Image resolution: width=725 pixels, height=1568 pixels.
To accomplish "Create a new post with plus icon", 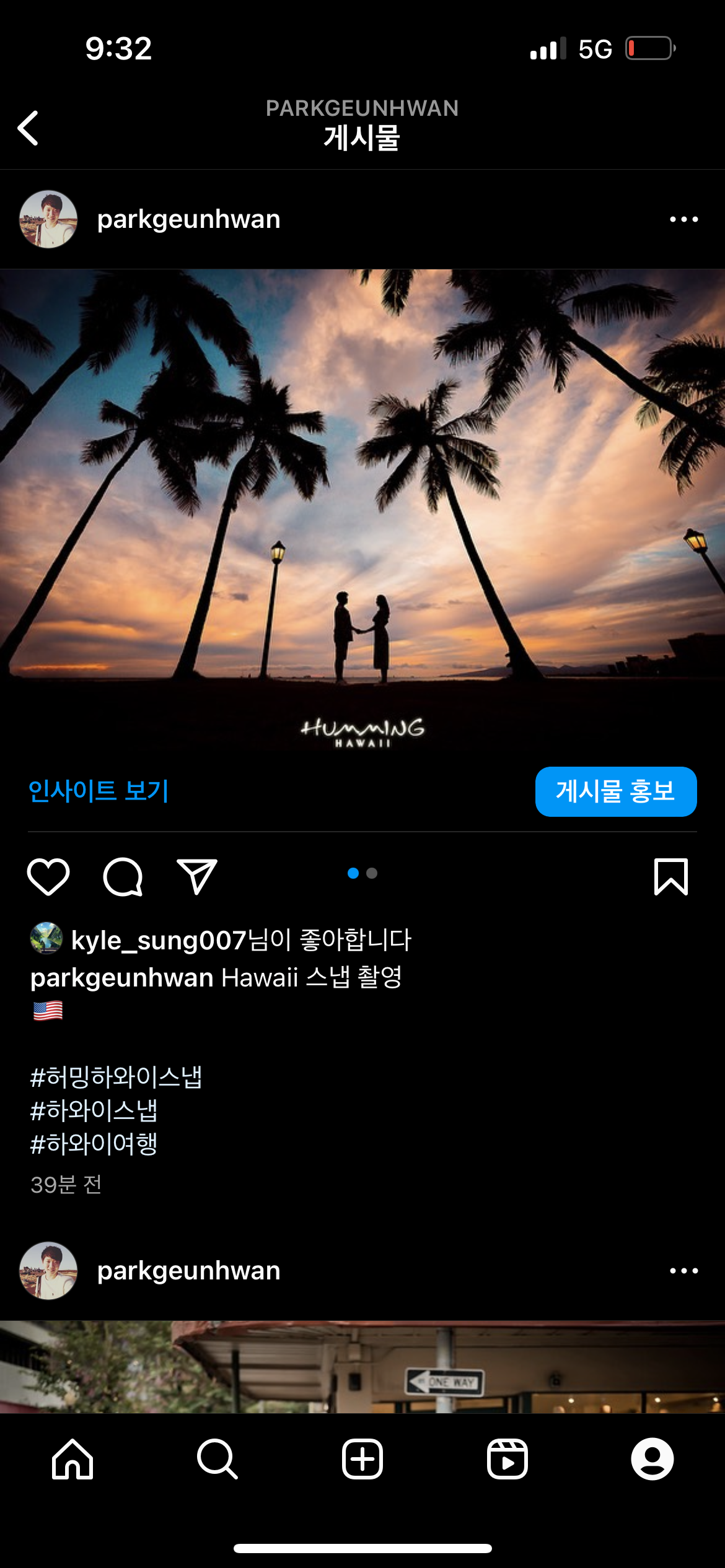I will [362, 1459].
